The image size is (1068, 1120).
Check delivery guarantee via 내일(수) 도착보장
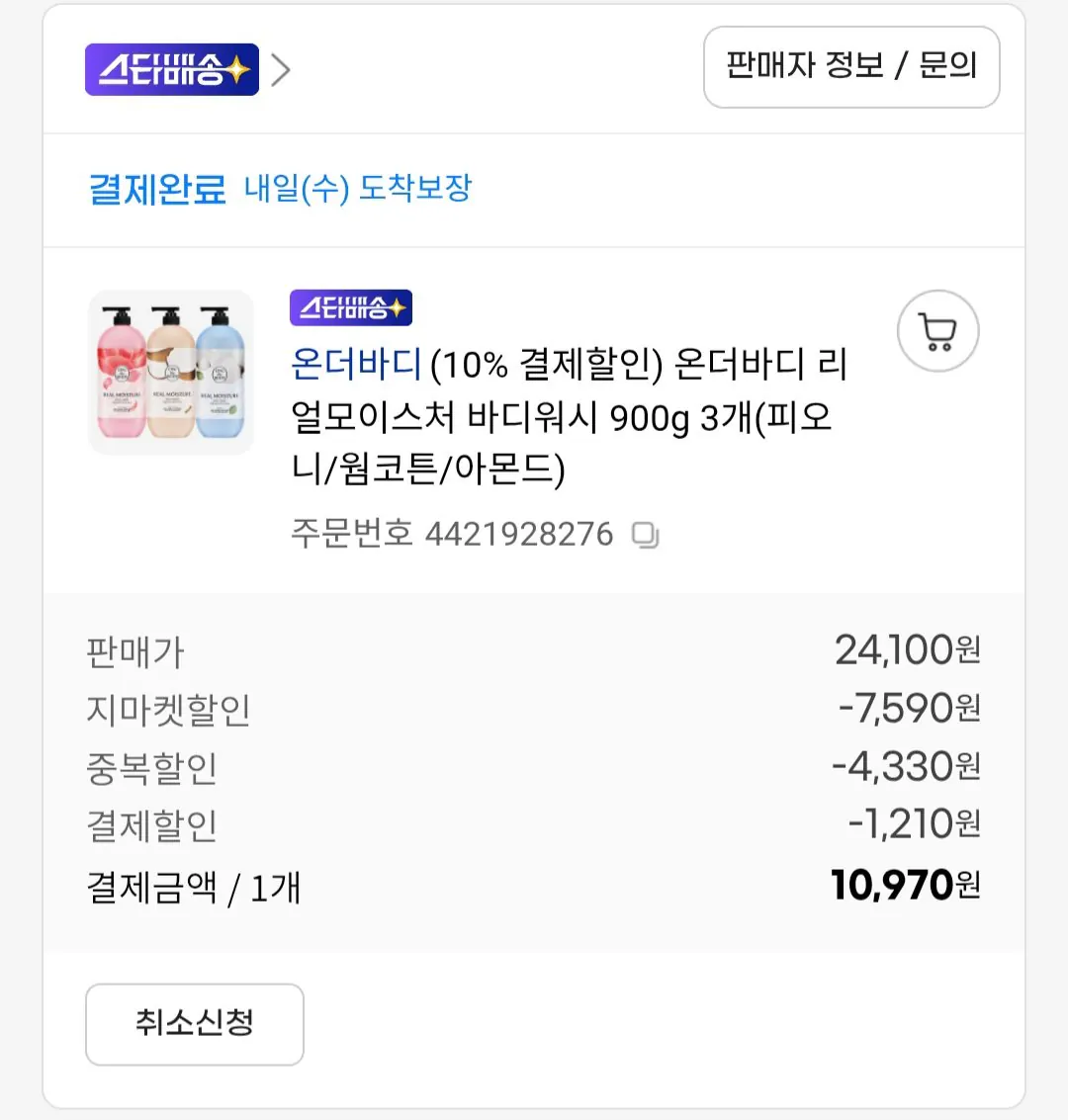click(358, 188)
